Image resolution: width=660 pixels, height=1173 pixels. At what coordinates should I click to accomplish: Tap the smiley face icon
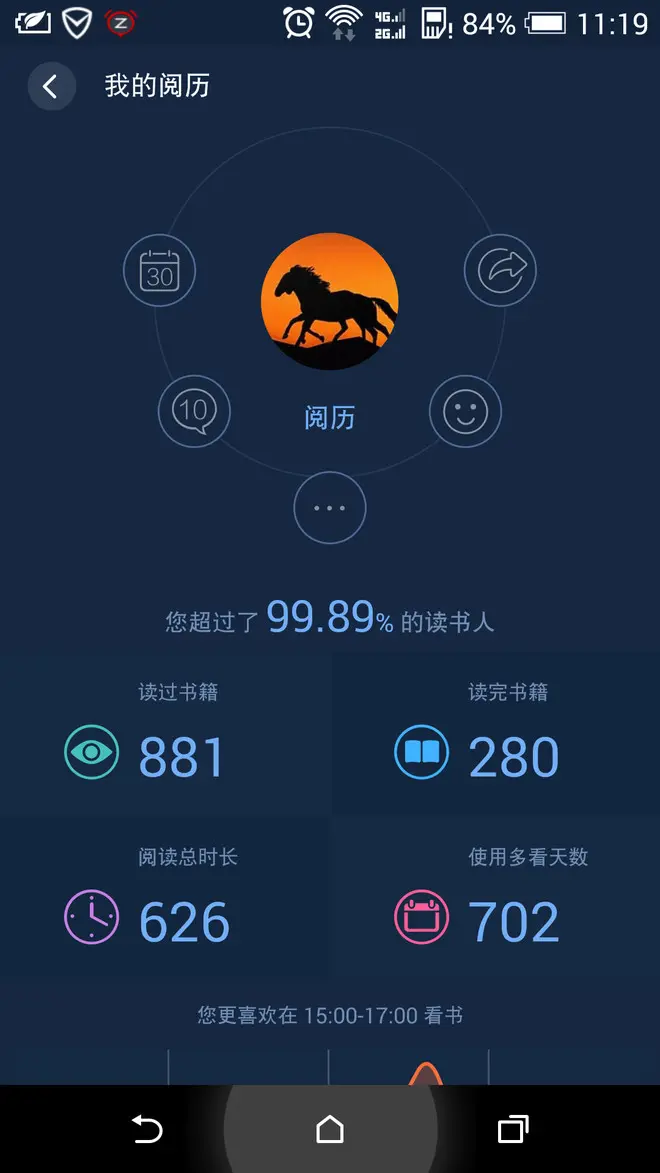[465, 411]
